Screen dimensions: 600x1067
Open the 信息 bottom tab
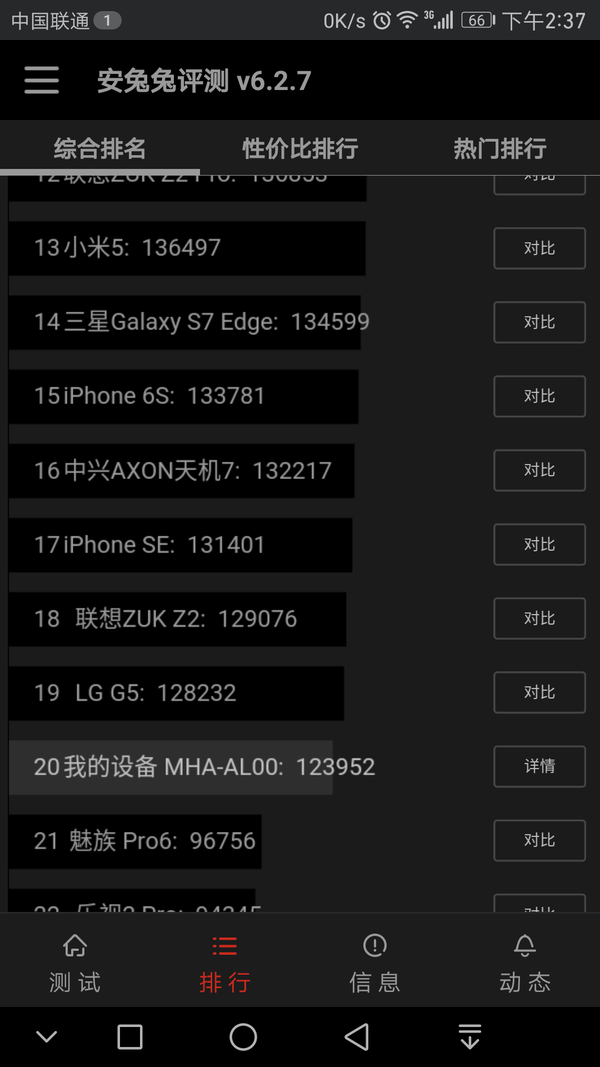(x=375, y=962)
